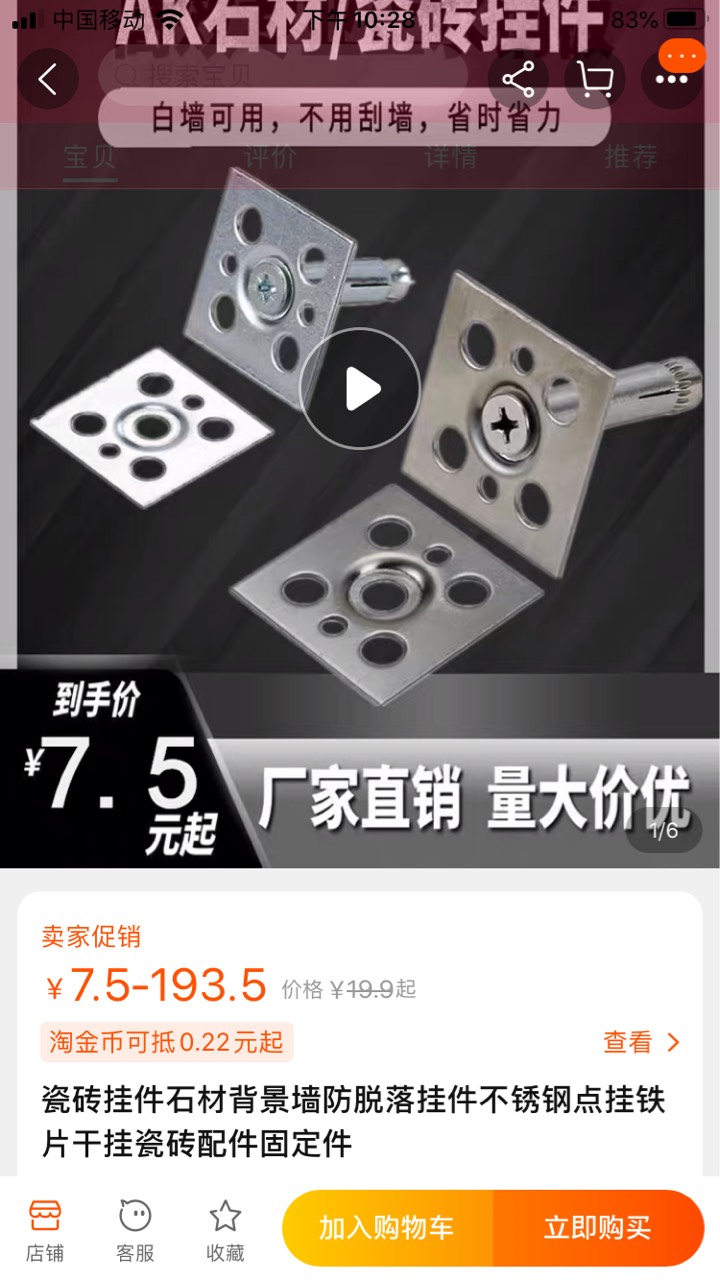
Task: Switch to the 推荐 tab
Action: point(631,157)
